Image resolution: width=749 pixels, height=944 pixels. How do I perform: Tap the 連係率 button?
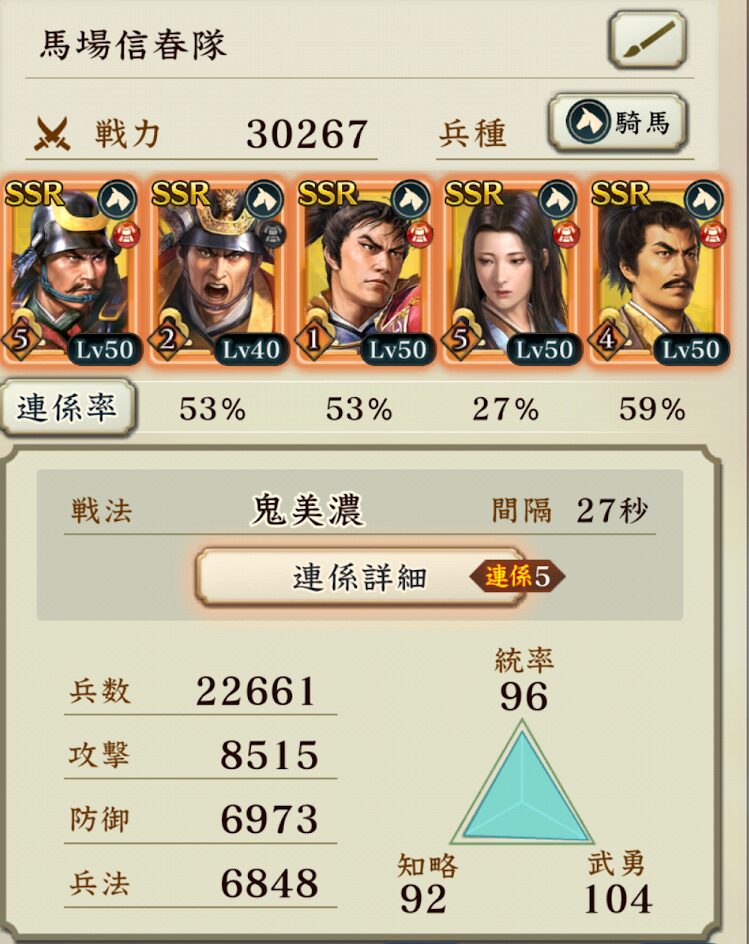[68, 409]
